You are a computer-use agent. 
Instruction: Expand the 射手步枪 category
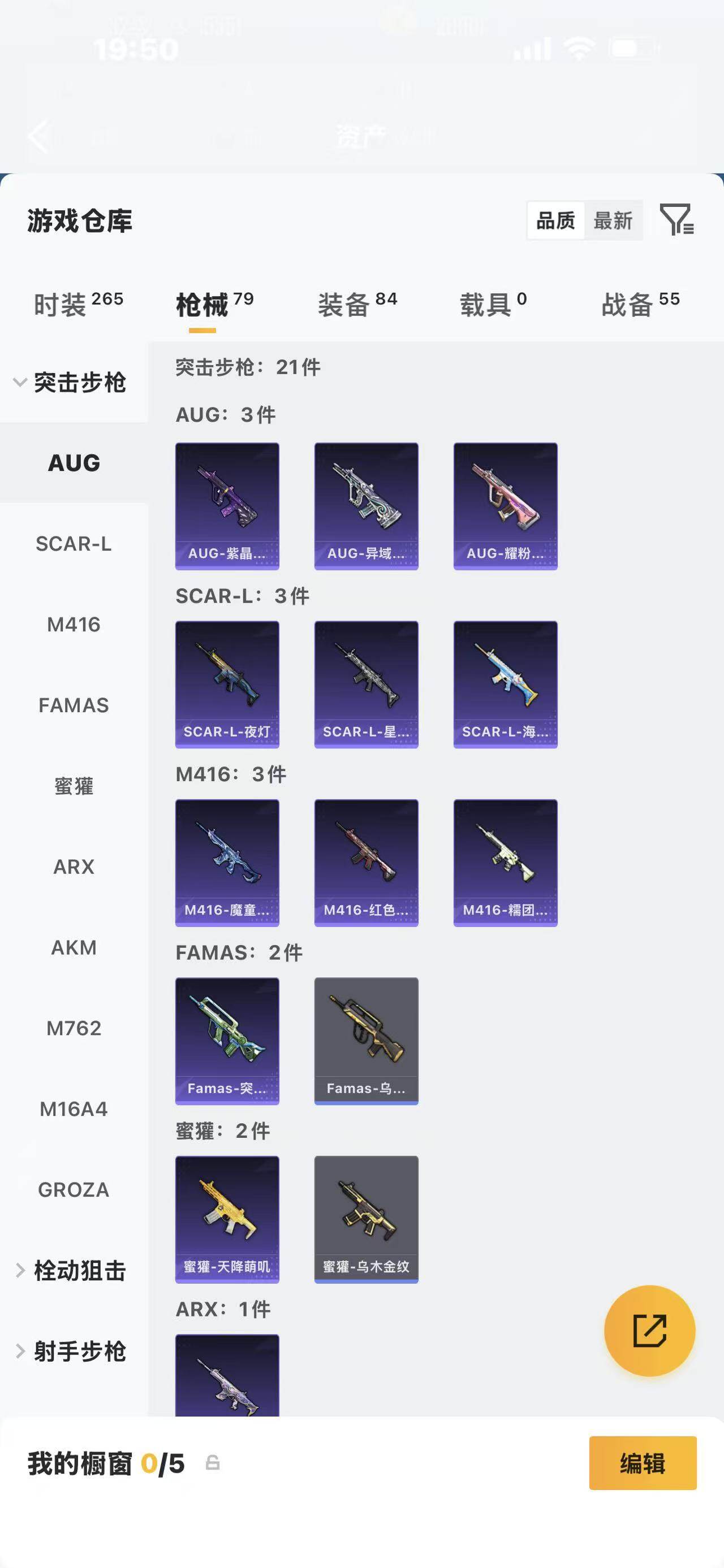(70, 1351)
